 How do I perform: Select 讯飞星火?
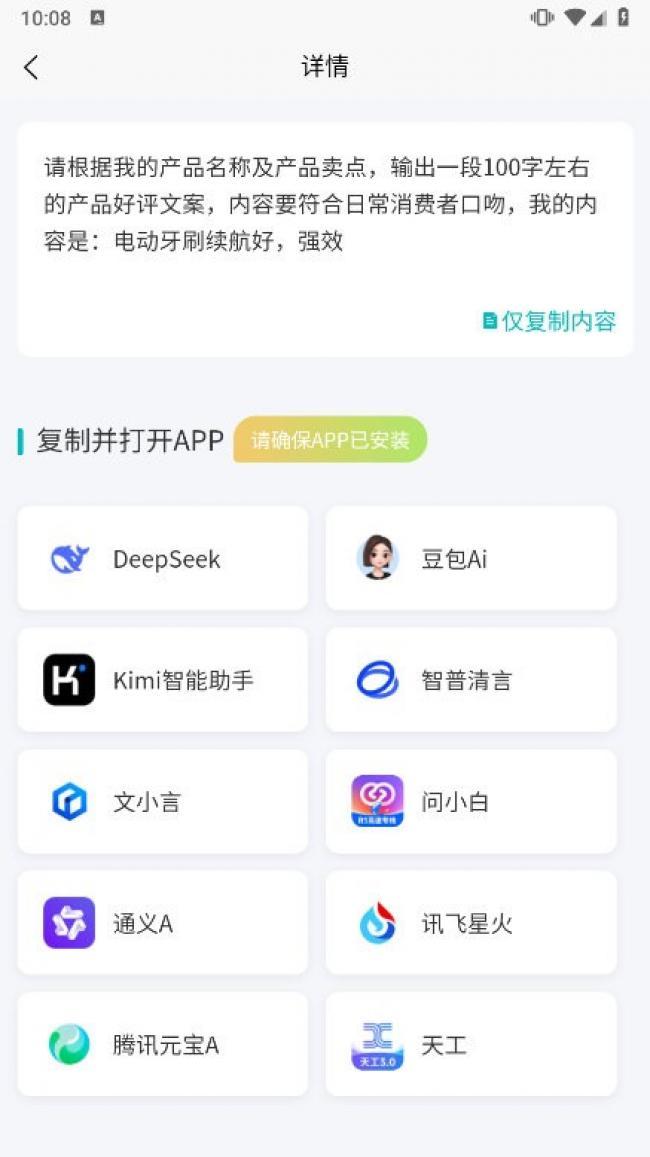(x=471, y=922)
